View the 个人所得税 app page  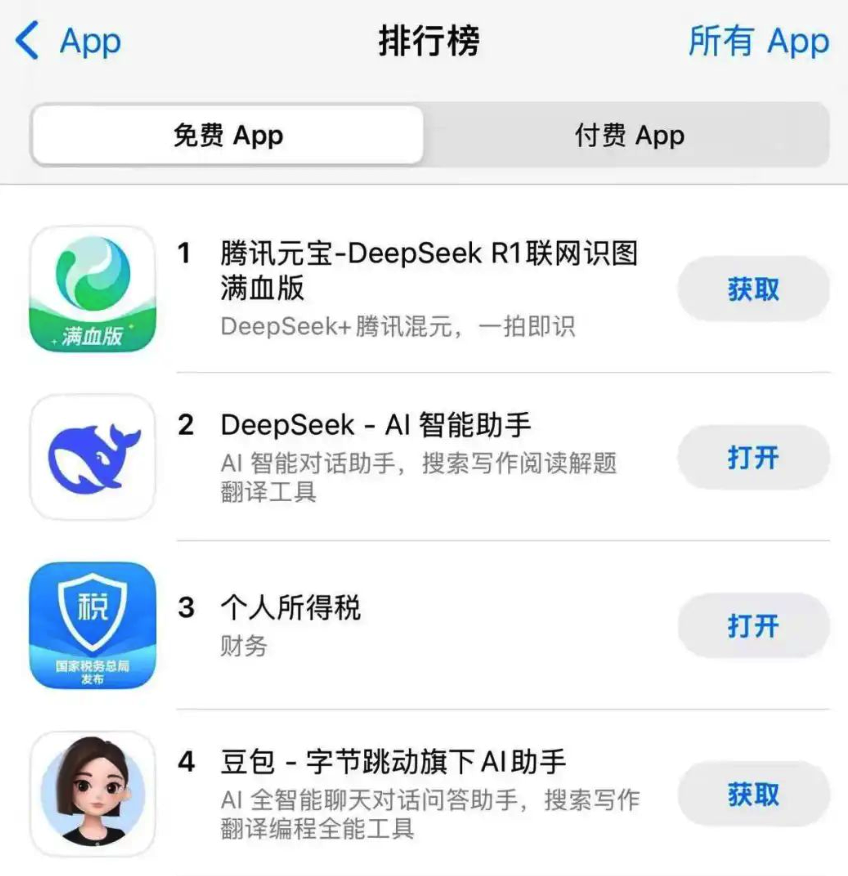click(x=290, y=607)
